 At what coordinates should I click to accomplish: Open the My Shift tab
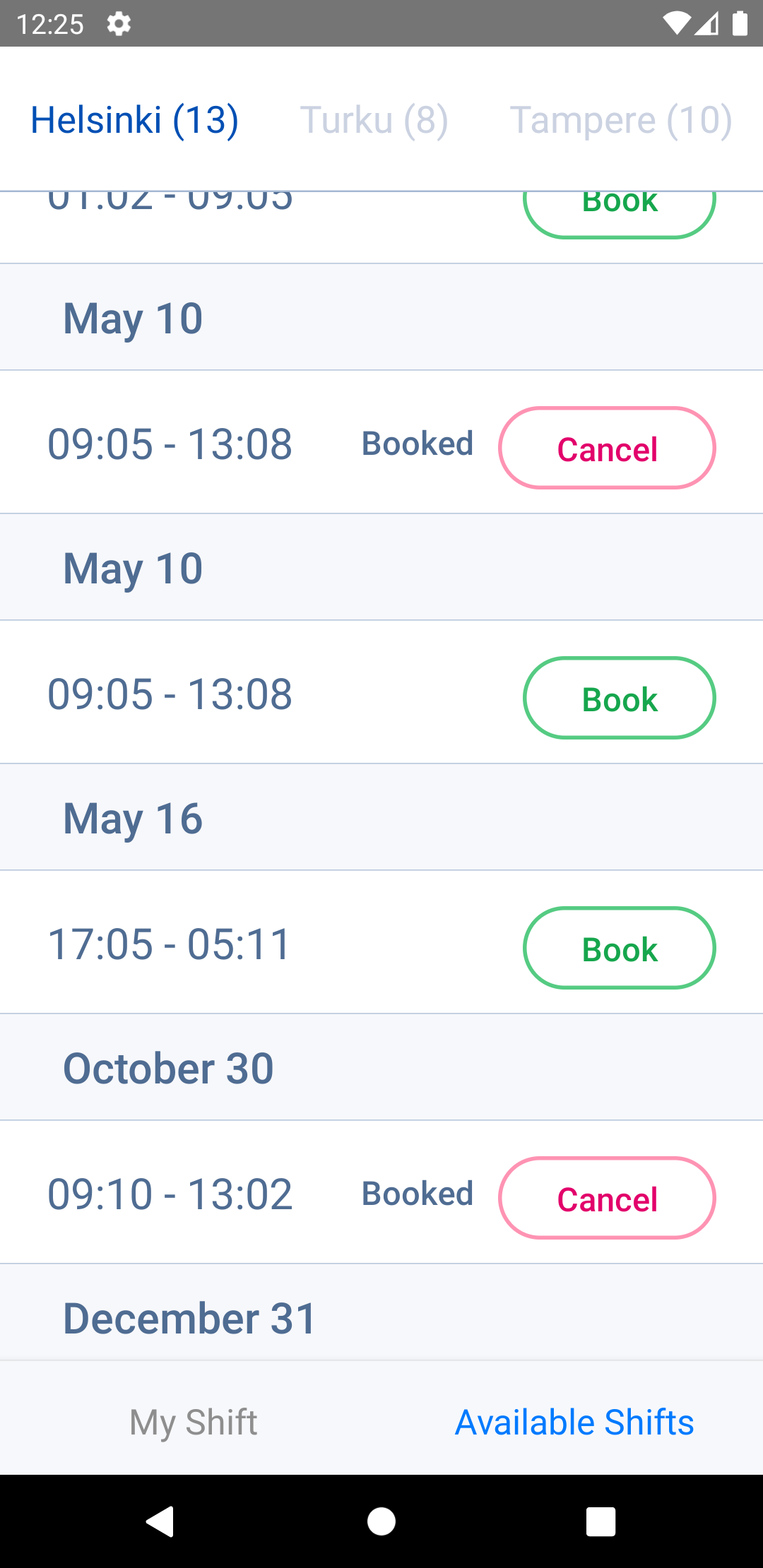(192, 1422)
